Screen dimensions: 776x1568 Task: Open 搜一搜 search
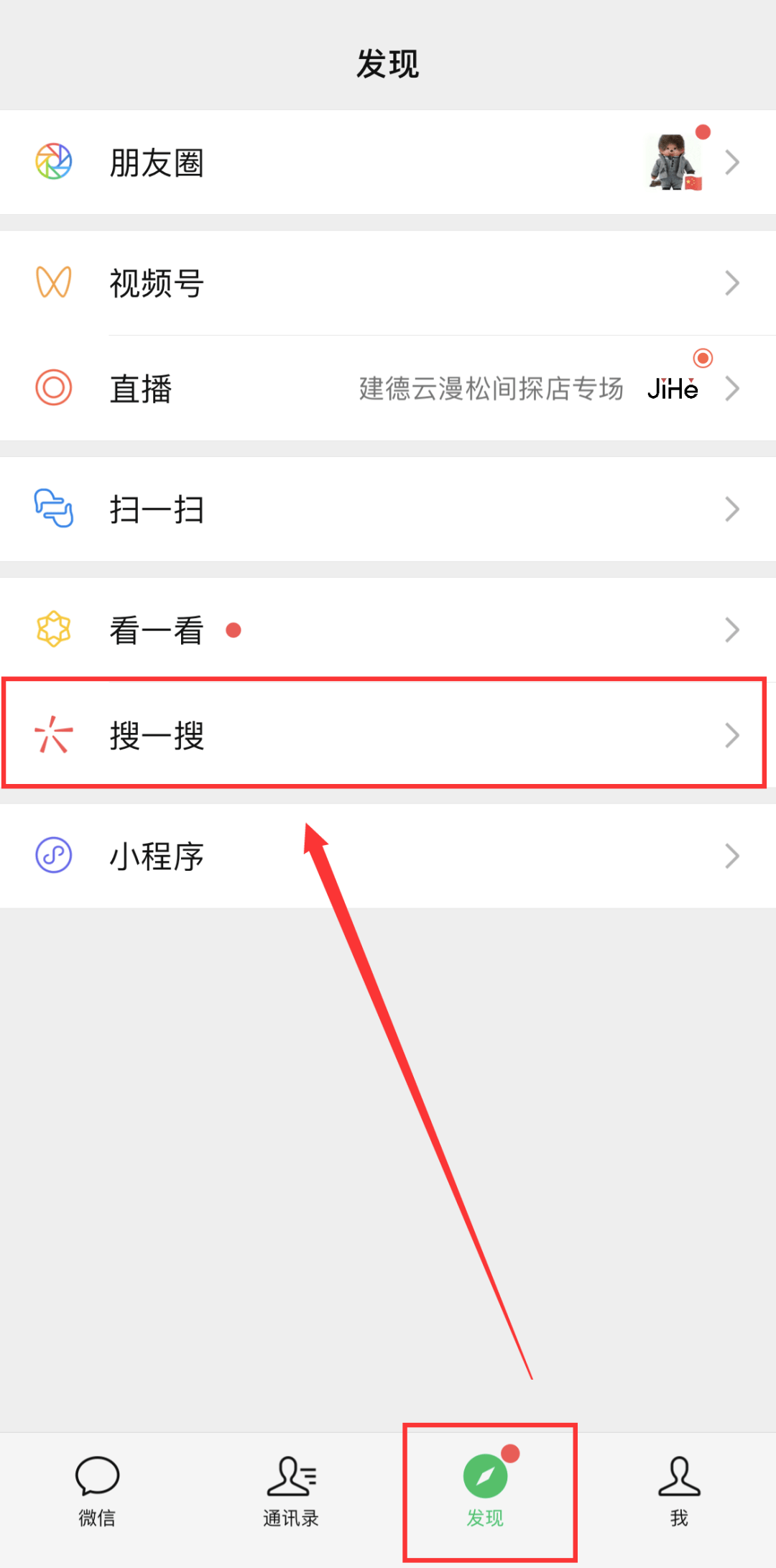(x=388, y=735)
